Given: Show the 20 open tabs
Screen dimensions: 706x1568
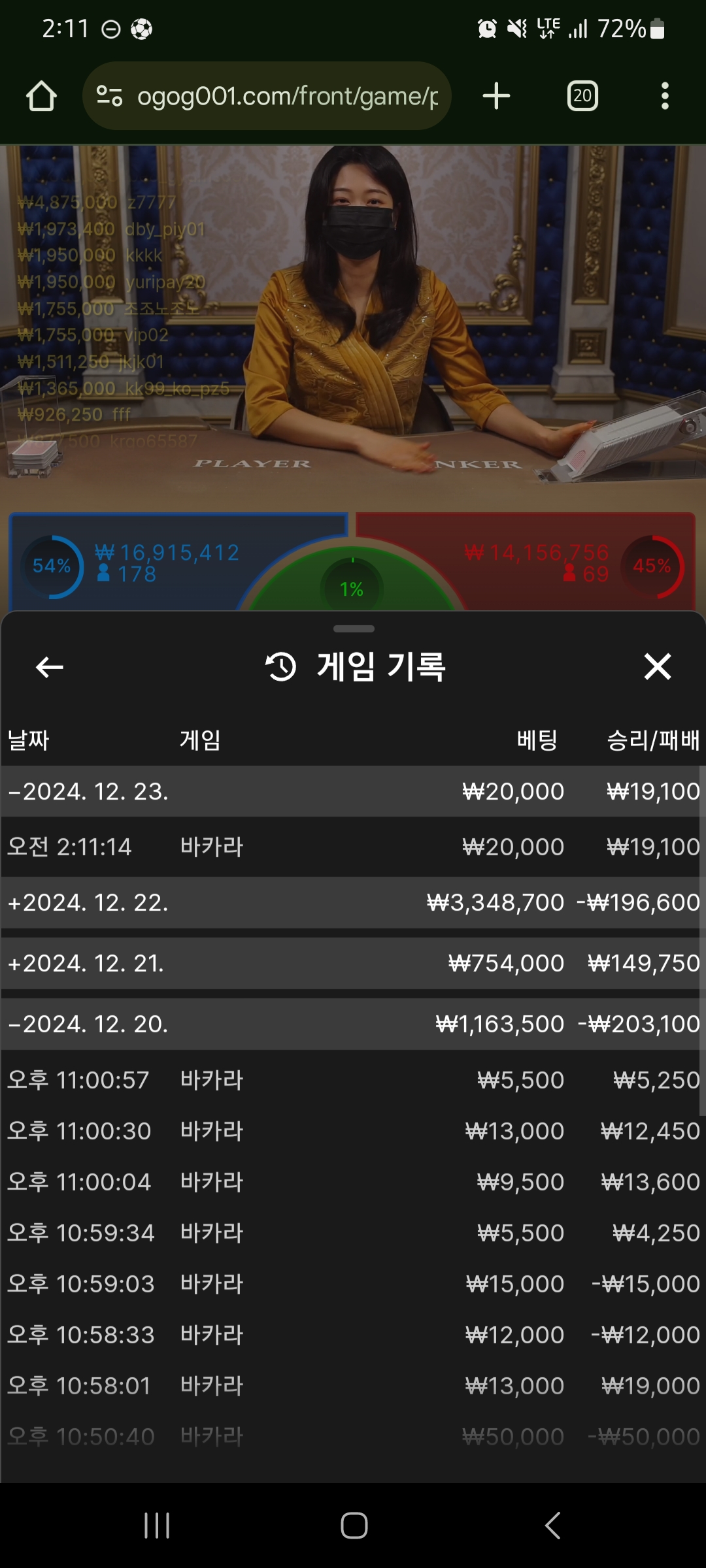Looking at the screenshot, I should click(x=582, y=96).
